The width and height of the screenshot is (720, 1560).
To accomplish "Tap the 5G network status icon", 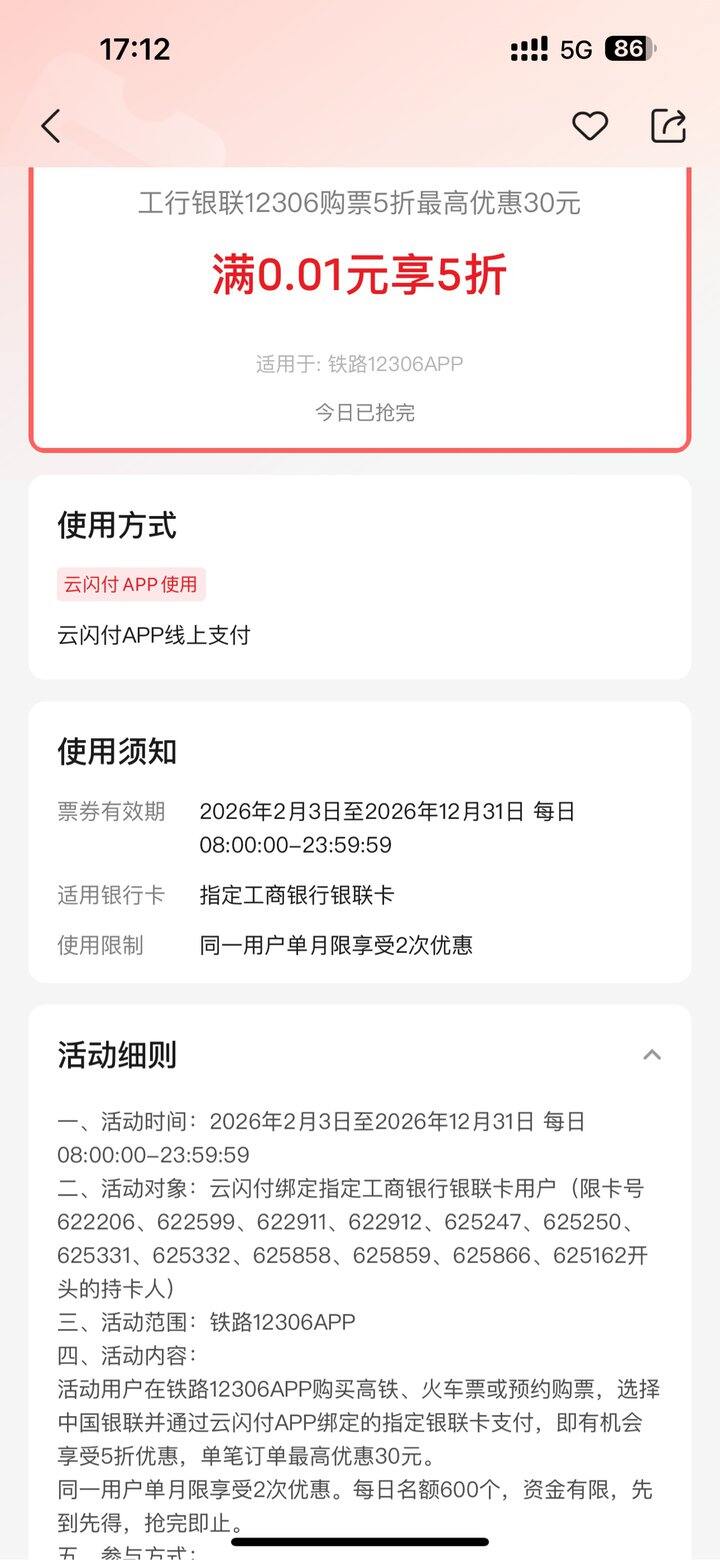I will [577, 48].
